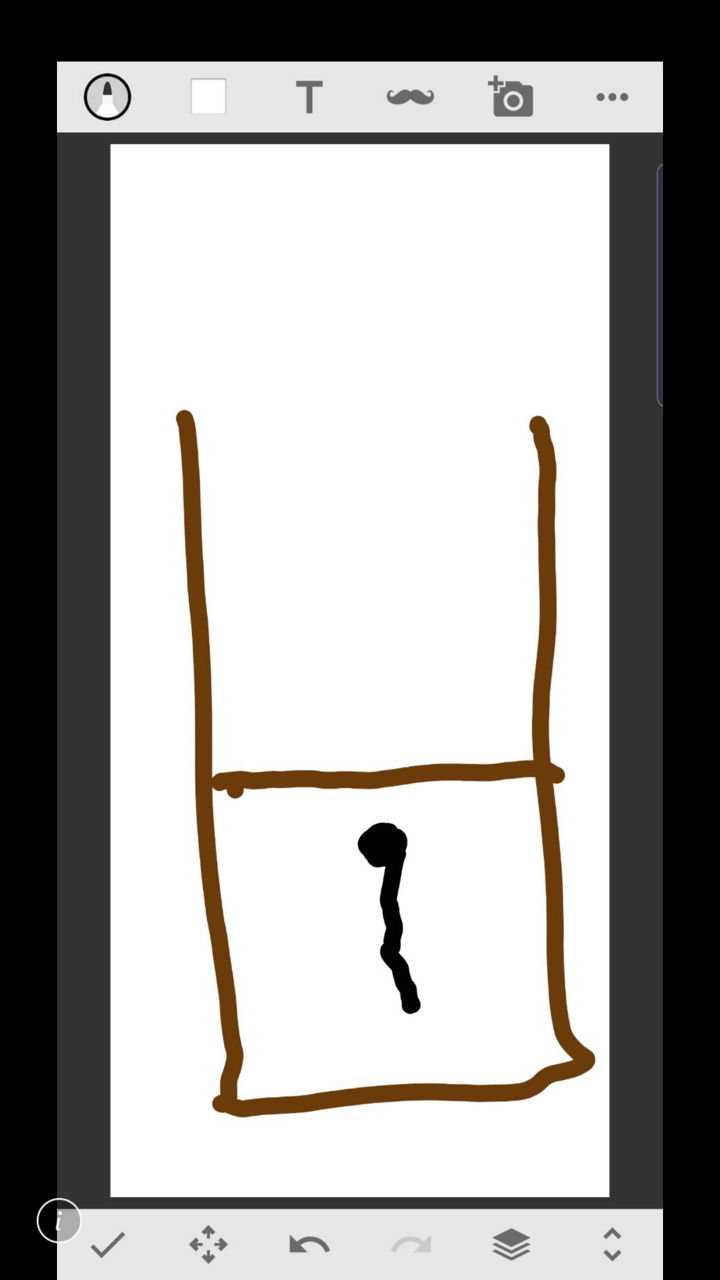Open the mustache stickers tool
Screen dimensions: 720x1280
(410, 97)
